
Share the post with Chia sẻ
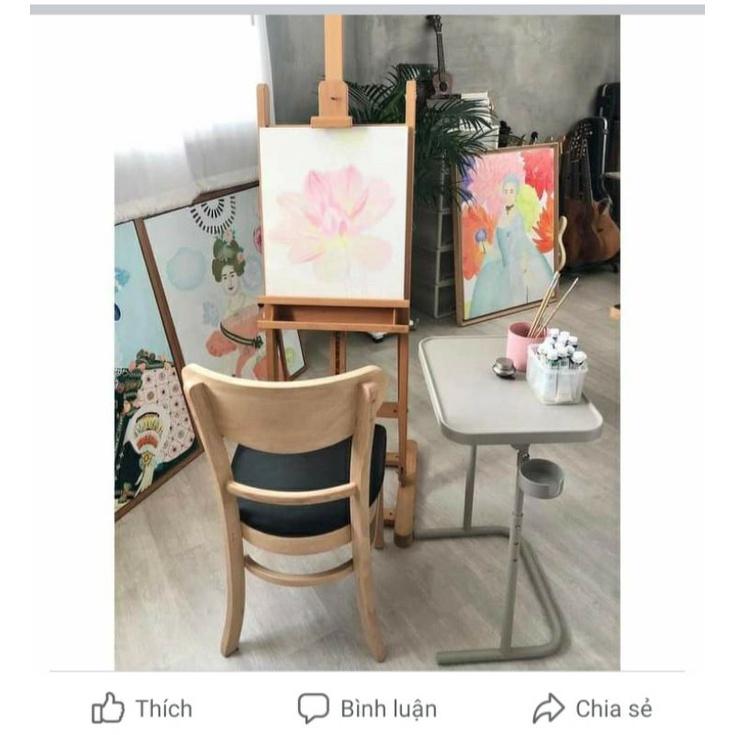tap(592, 709)
